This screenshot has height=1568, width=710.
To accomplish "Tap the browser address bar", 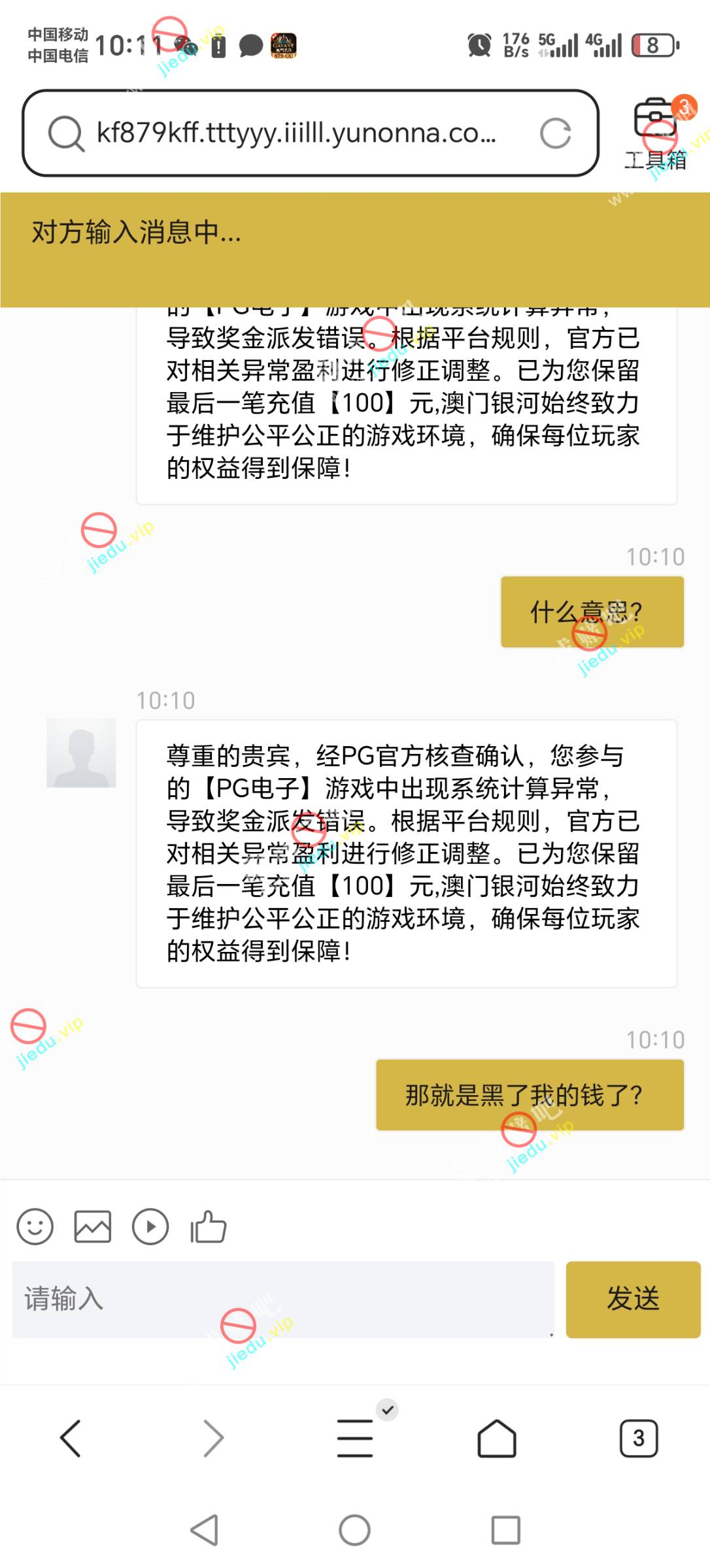I will point(294,133).
